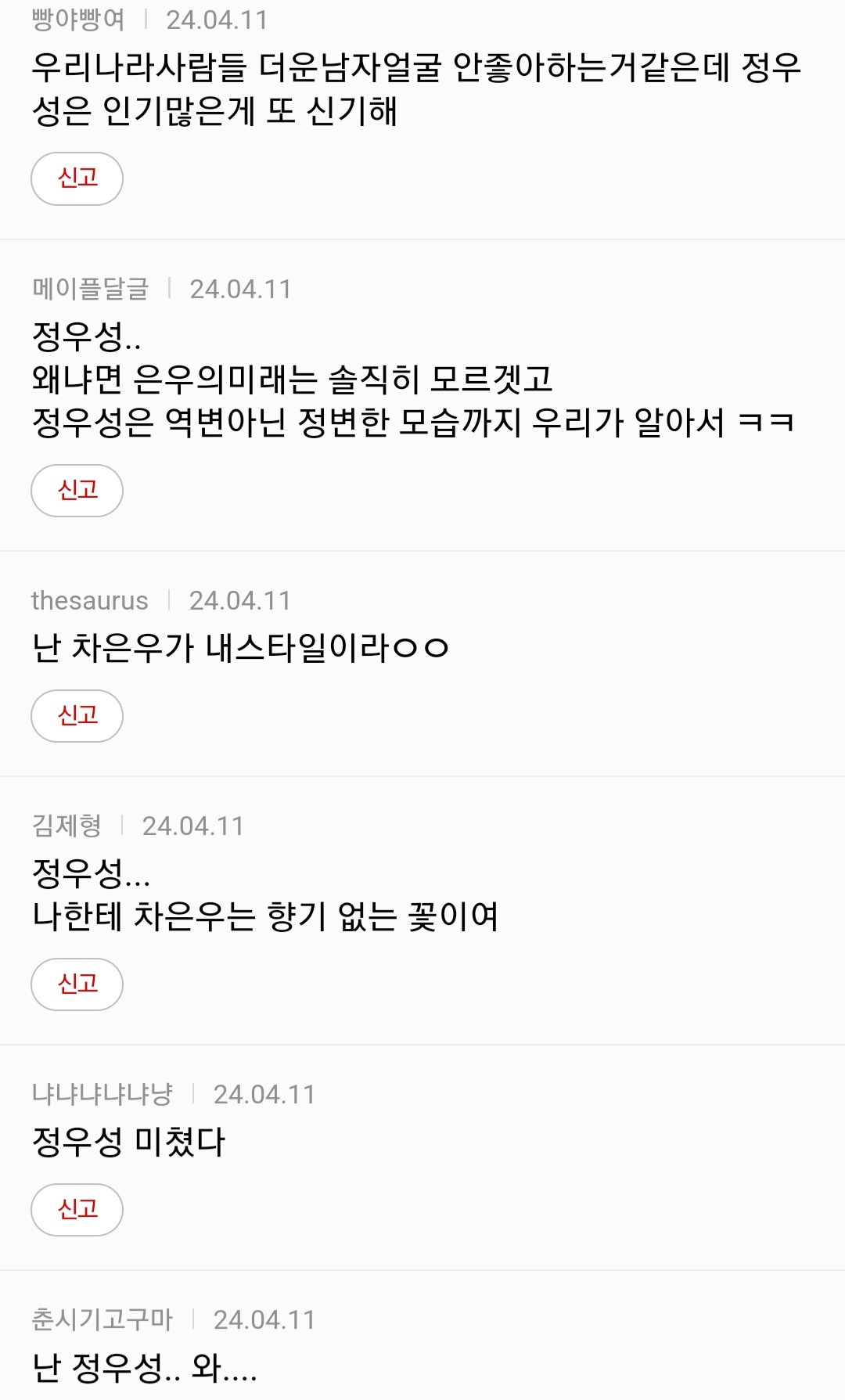Report 김제형's comment
Image resolution: width=845 pixels, height=1400 pixels.
[x=77, y=984]
